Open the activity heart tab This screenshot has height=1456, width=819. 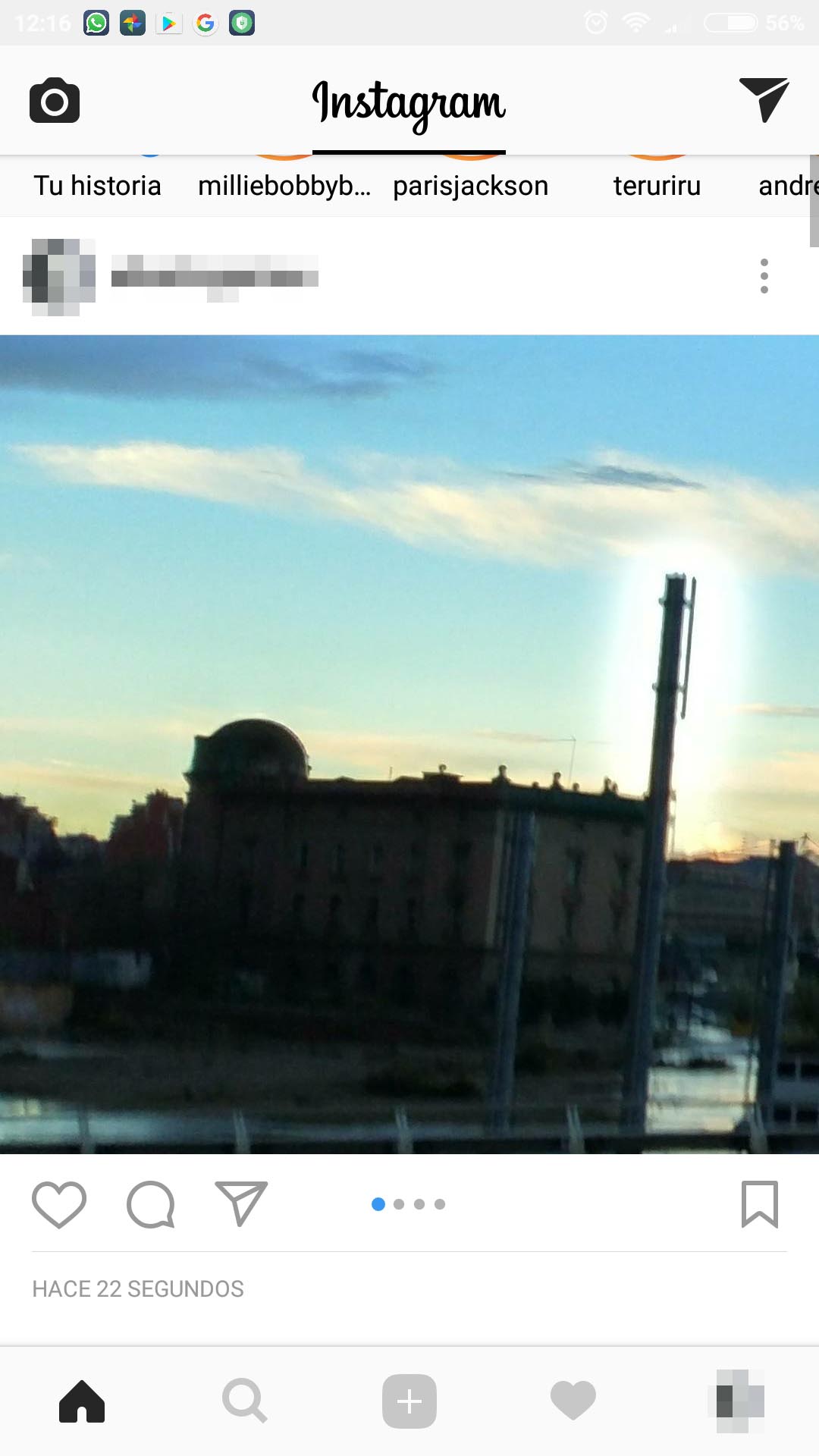pos(573,1401)
